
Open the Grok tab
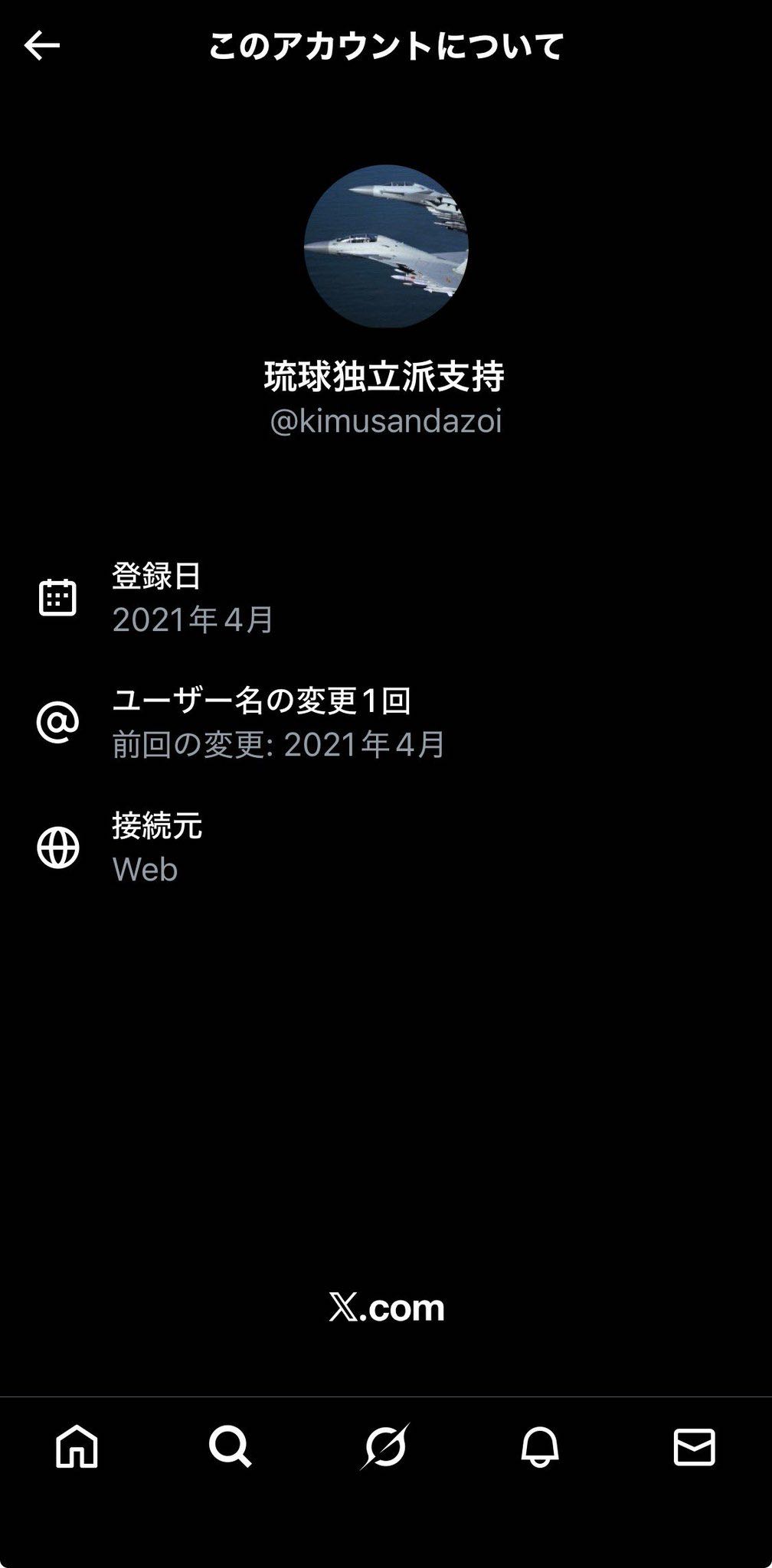385,1446
